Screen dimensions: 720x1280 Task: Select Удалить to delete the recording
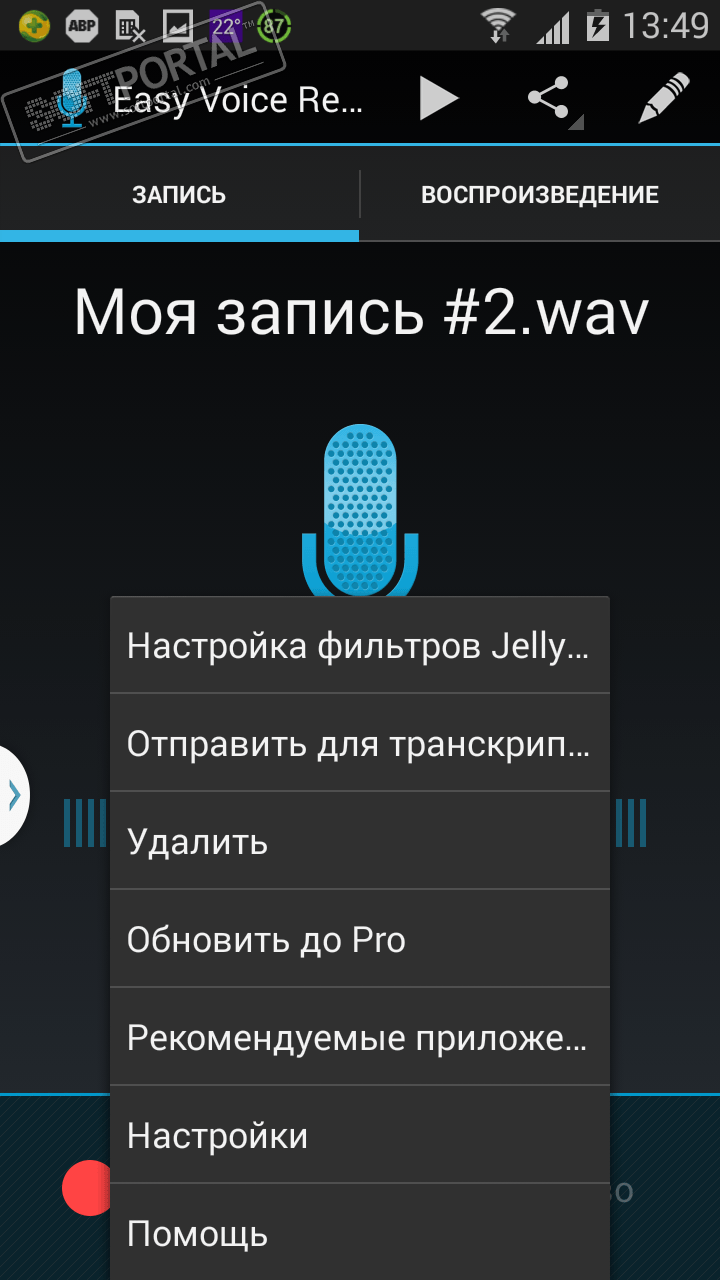(359, 842)
